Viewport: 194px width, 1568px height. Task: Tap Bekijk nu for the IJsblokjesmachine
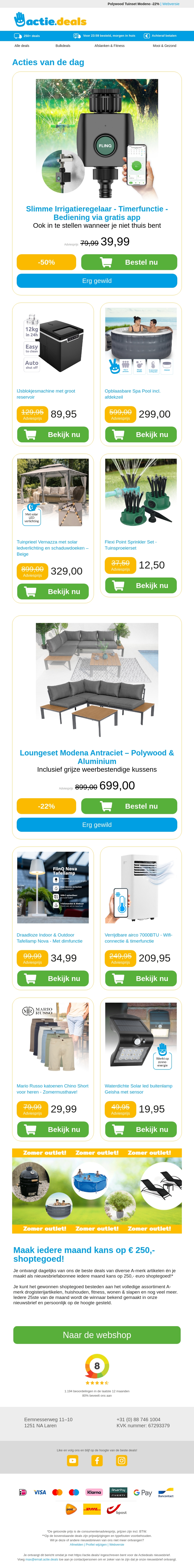[53, 435]
